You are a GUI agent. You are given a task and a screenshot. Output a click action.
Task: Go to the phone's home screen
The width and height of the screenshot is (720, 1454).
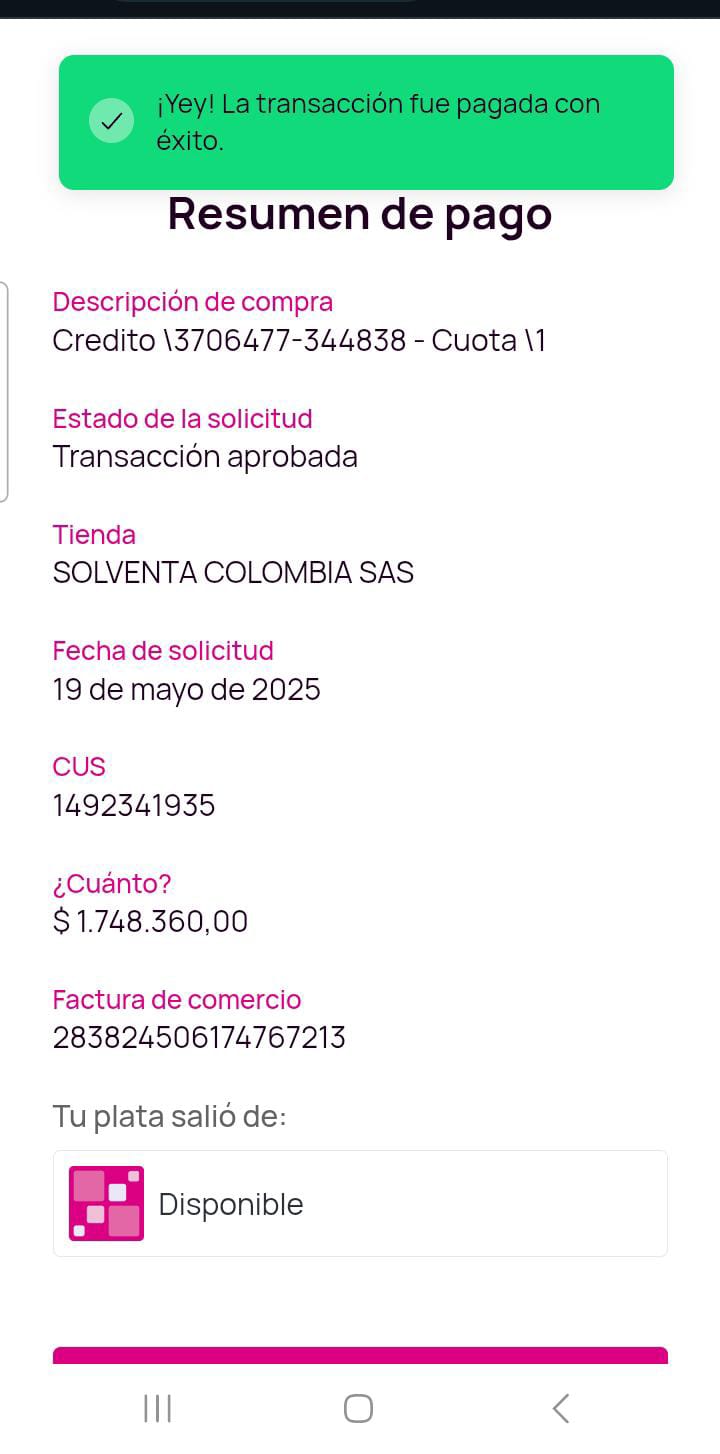coord(358,1408)
